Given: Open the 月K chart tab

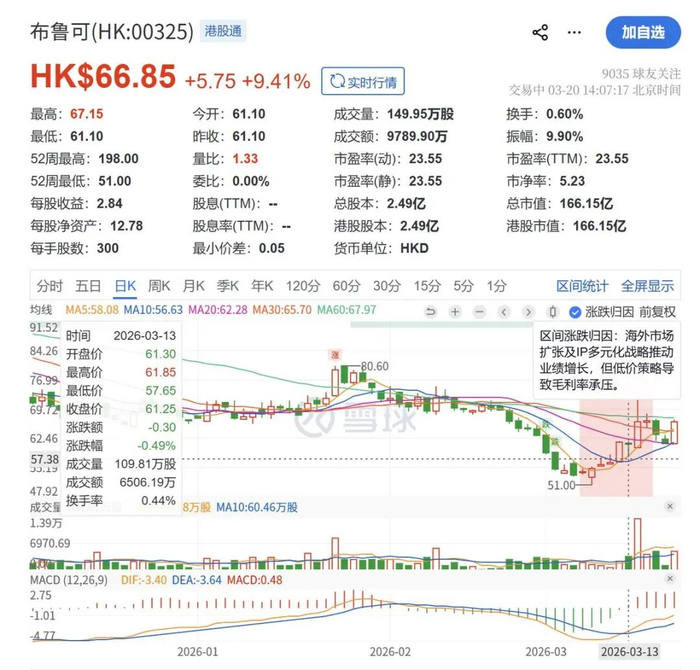Looking at the screenshot, I should point(194,285).
